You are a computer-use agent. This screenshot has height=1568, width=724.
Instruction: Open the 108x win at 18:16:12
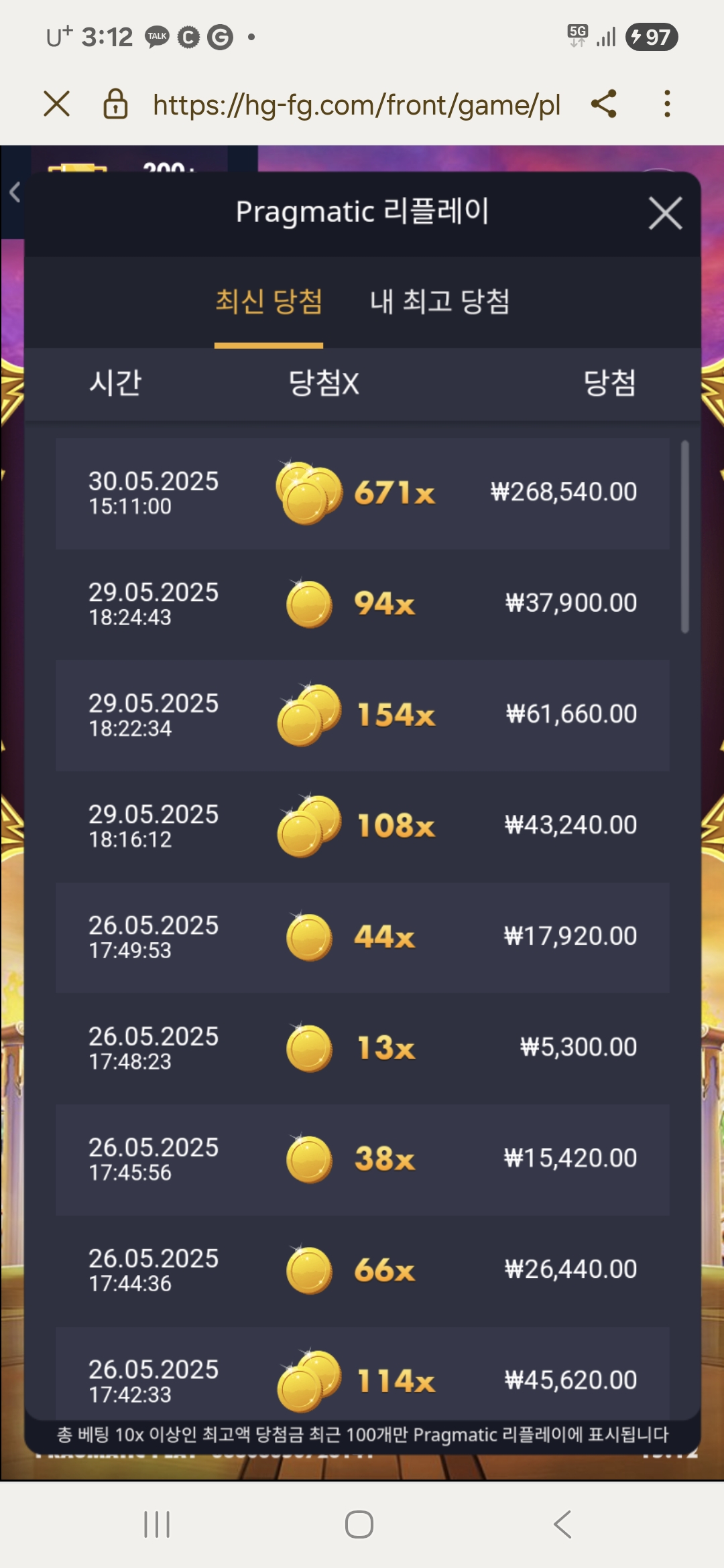[x=362, y=826]
